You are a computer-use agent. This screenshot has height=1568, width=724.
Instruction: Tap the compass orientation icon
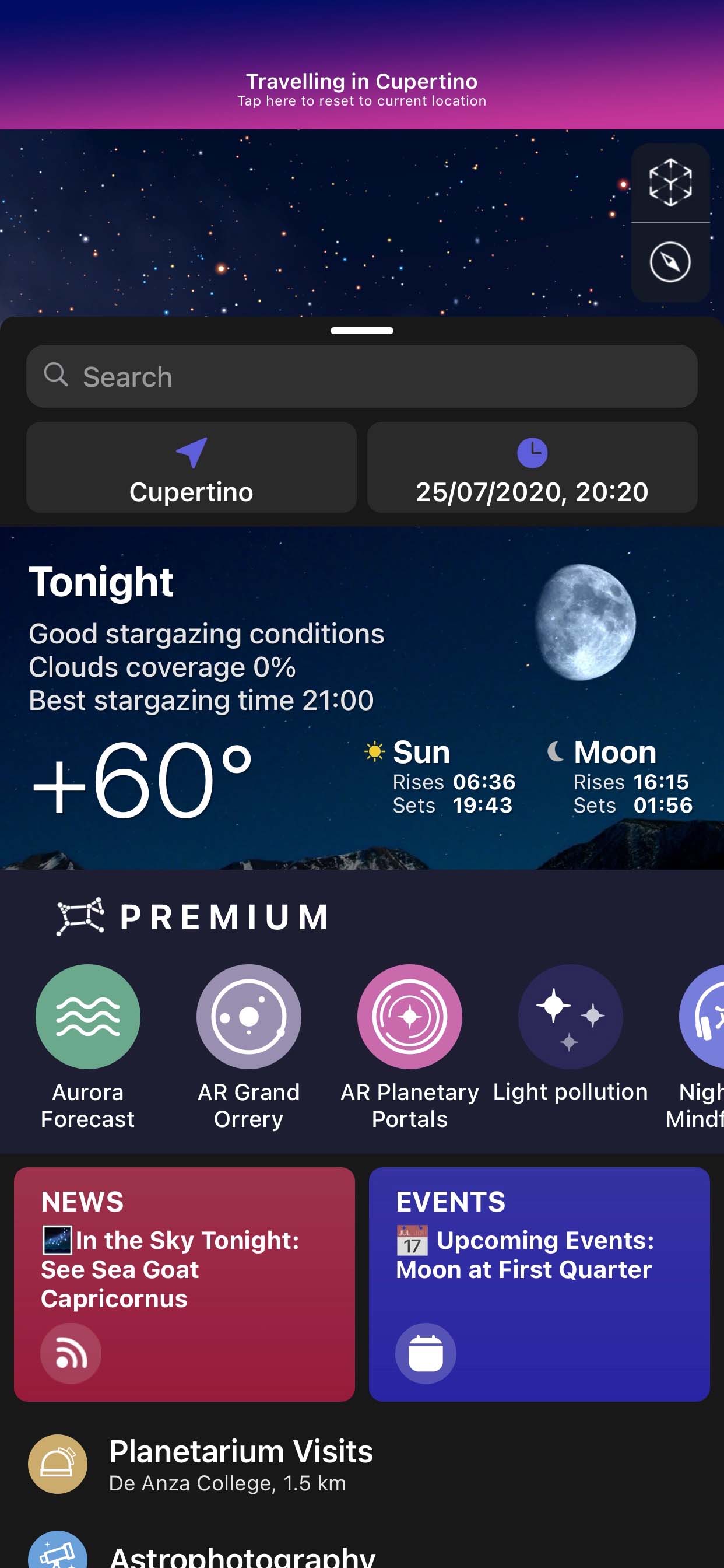pyautogui.click(x=670, y=262)
